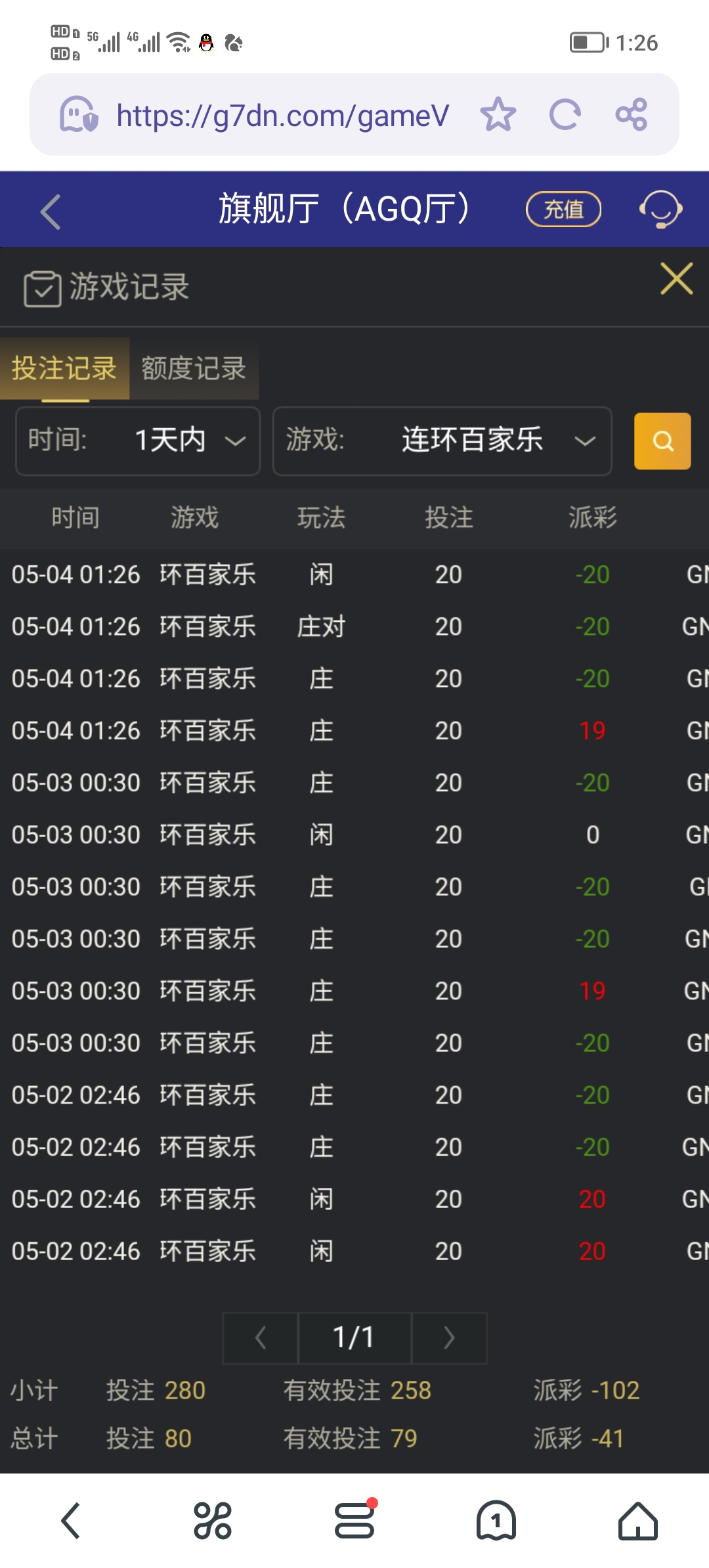Share this page from the address bar
Screen dimensions: 709x1568
pyautogui.click(x=632, y=114)
